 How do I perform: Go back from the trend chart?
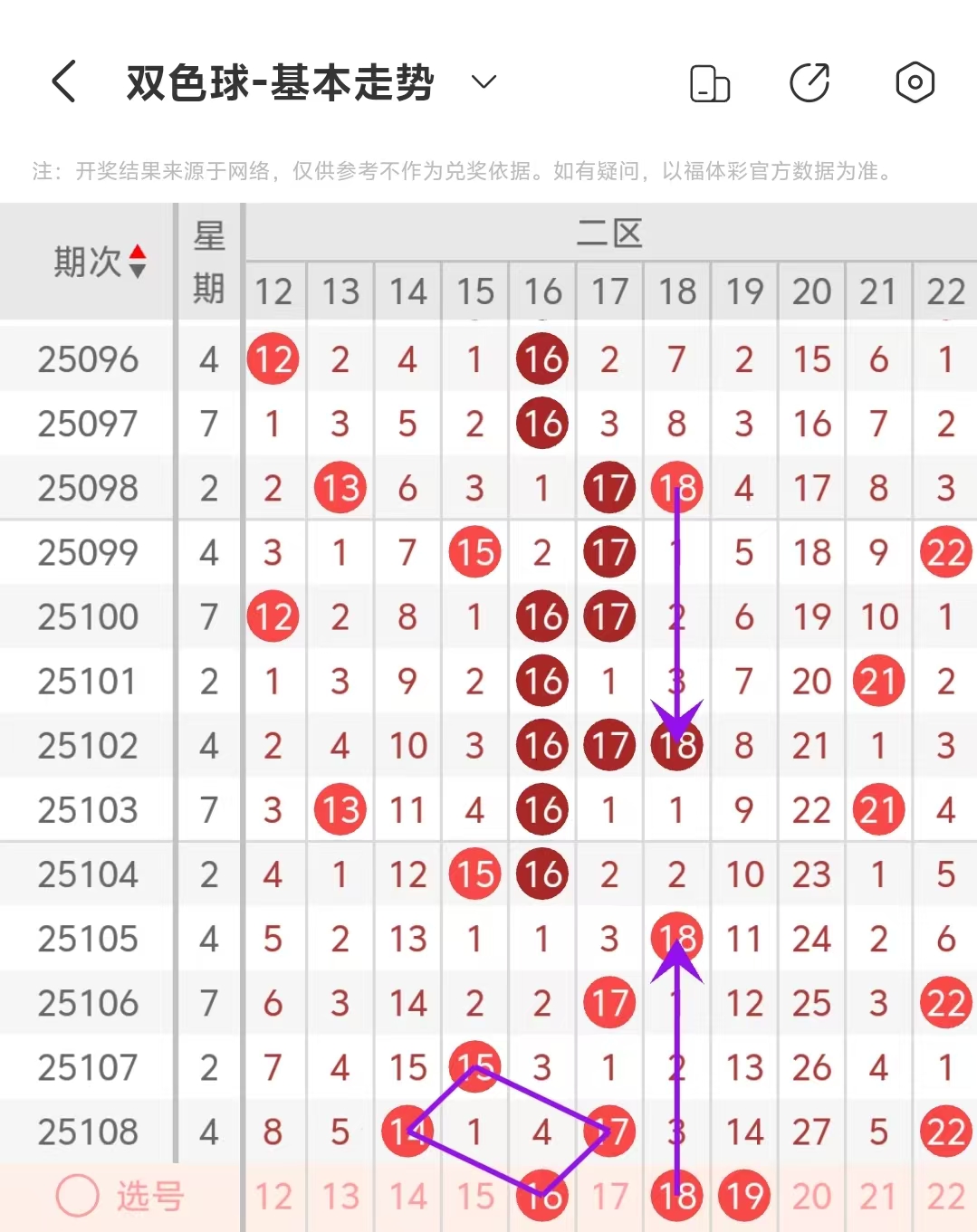coord(63,82)
